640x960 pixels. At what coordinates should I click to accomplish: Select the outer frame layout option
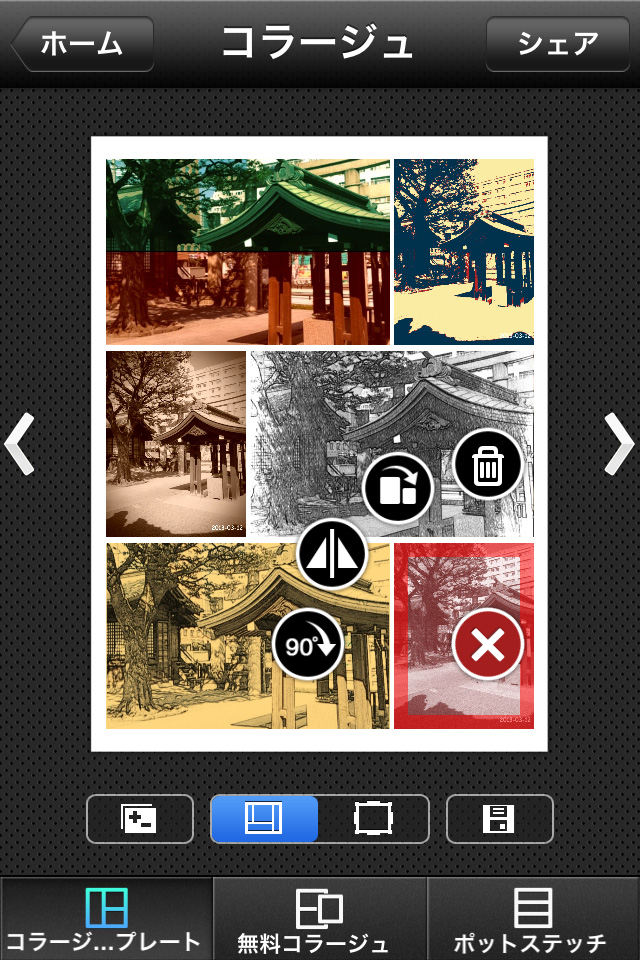point(374,819)
